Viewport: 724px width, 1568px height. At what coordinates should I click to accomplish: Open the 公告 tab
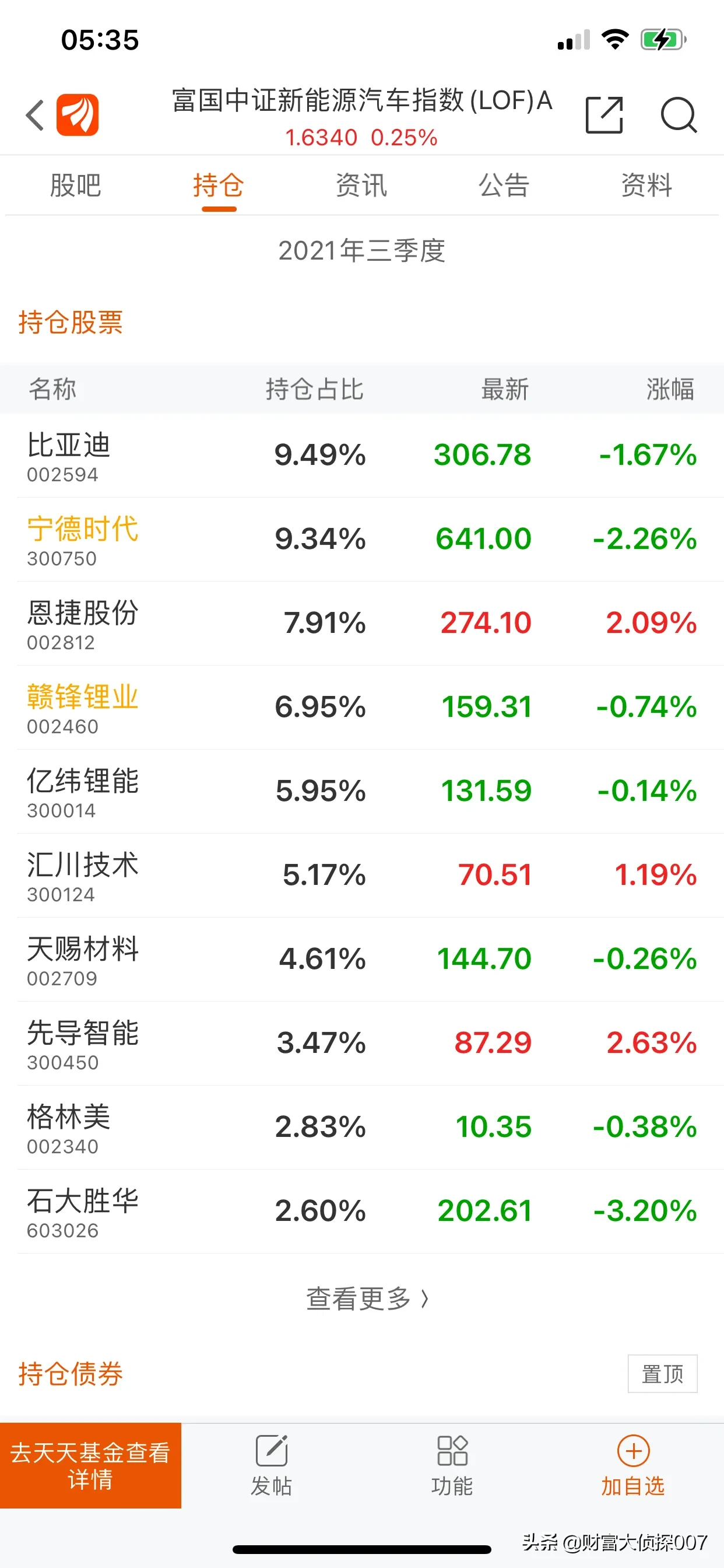coord(504,185)
